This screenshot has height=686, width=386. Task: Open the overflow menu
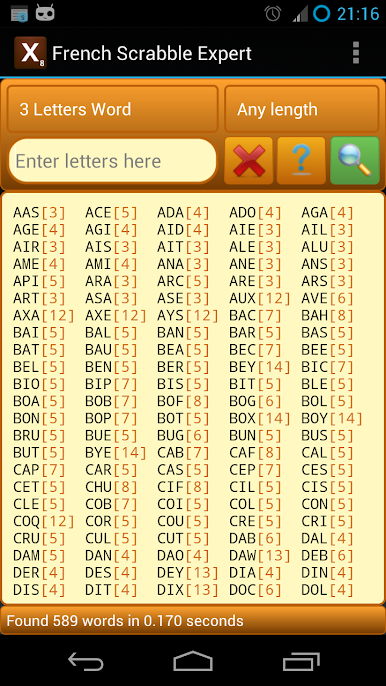(x=355, y=53)
